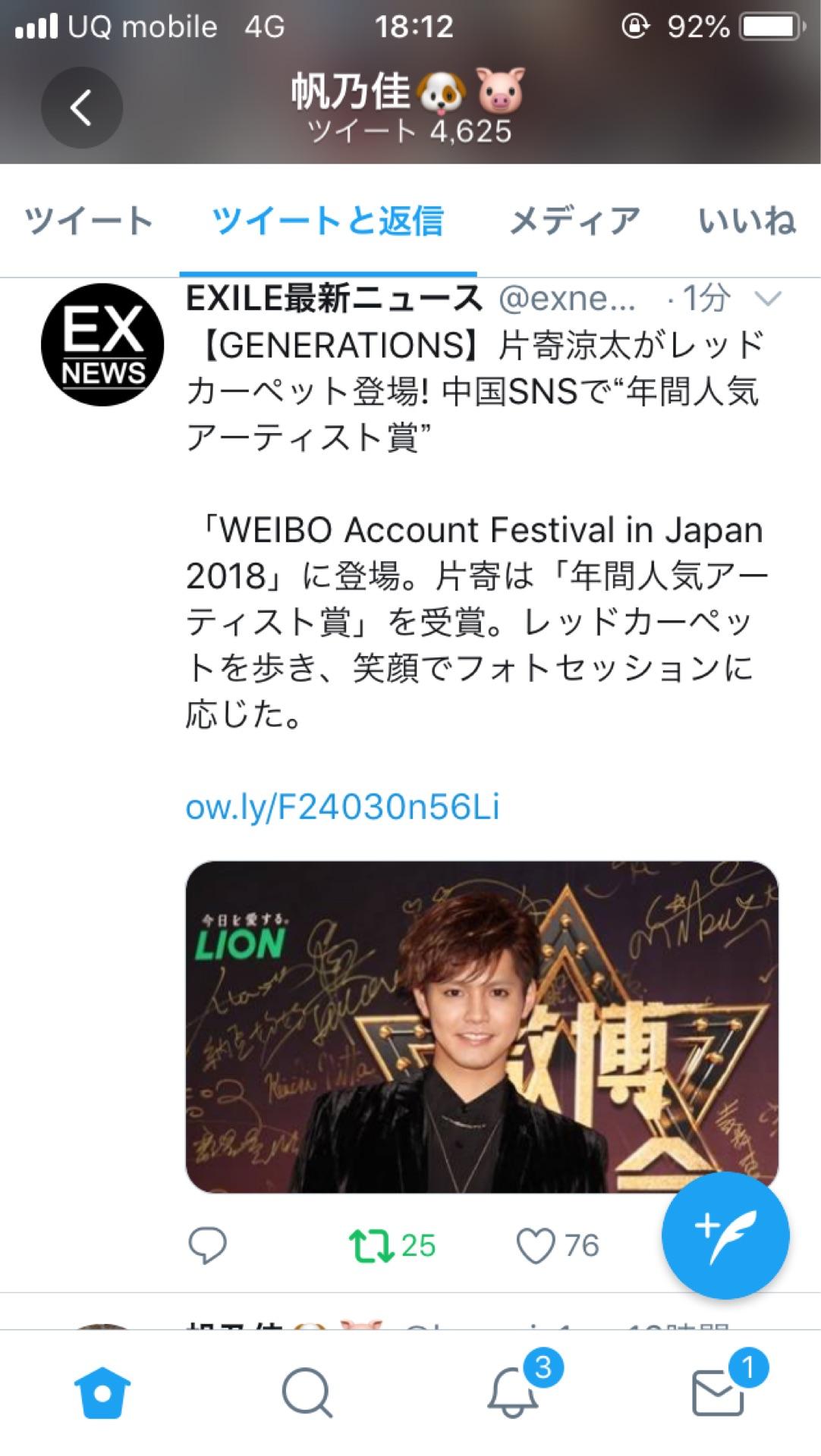Open the WEIBO festival photo in the tweet

pyautogui.click(x=482, y=1027)
